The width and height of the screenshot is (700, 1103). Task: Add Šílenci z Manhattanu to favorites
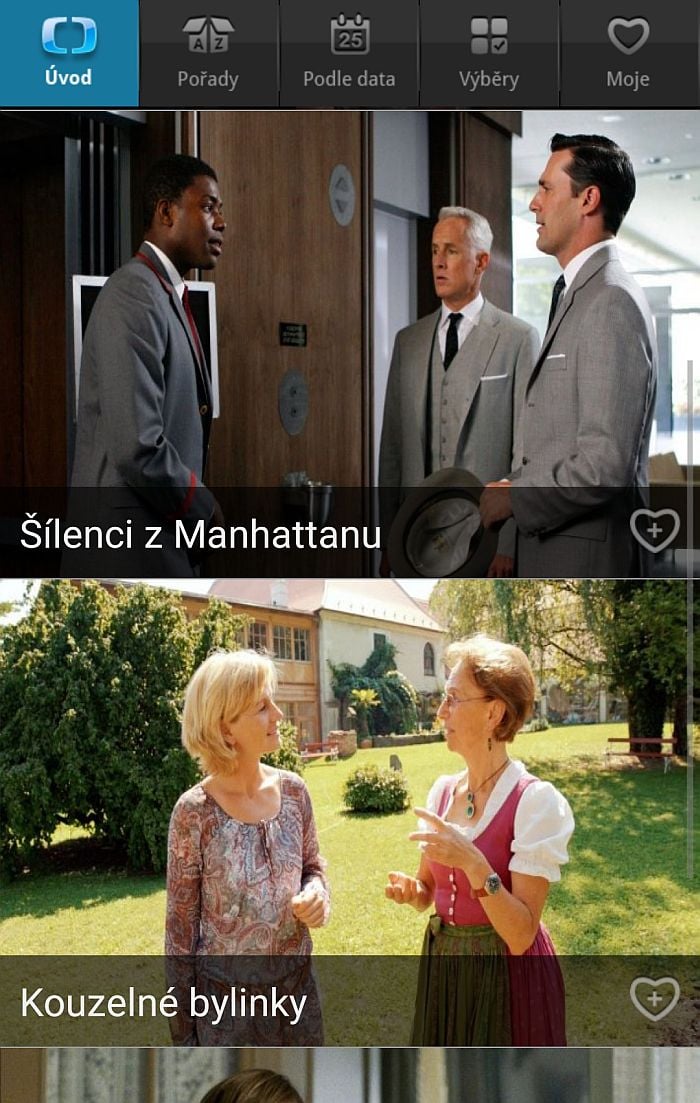click(x=655, y=531)
